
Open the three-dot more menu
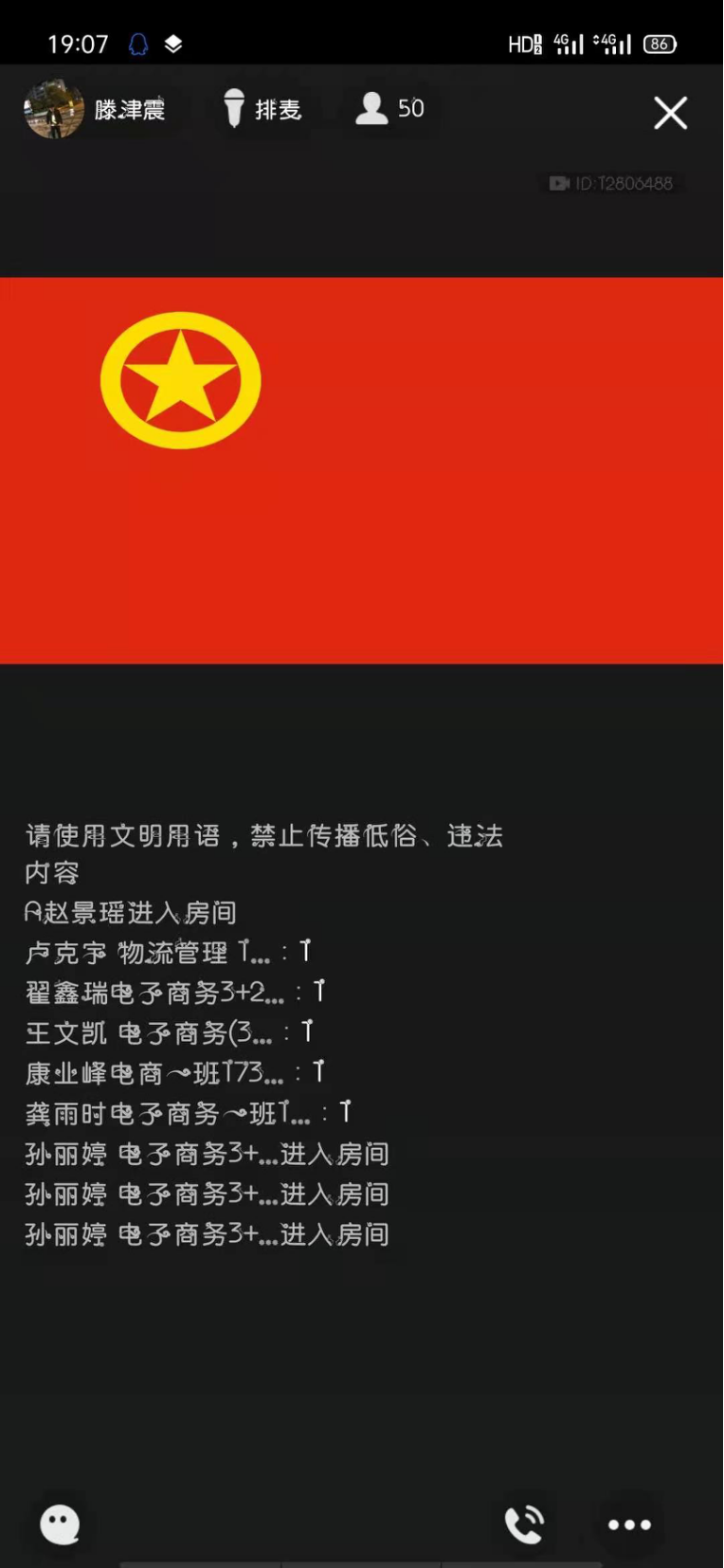[629, 1524]
